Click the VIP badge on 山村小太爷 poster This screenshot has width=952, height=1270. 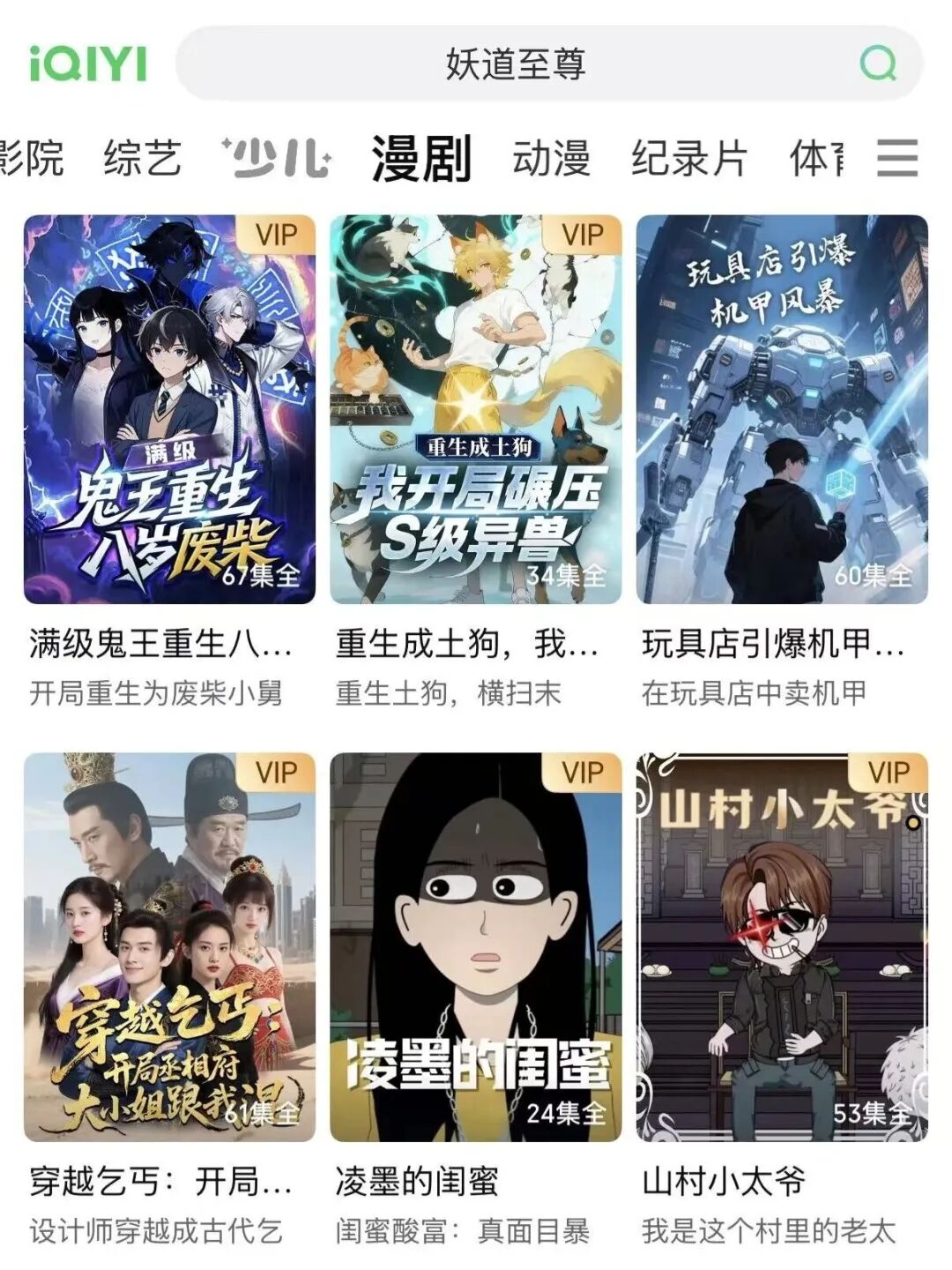click(885, 774)
